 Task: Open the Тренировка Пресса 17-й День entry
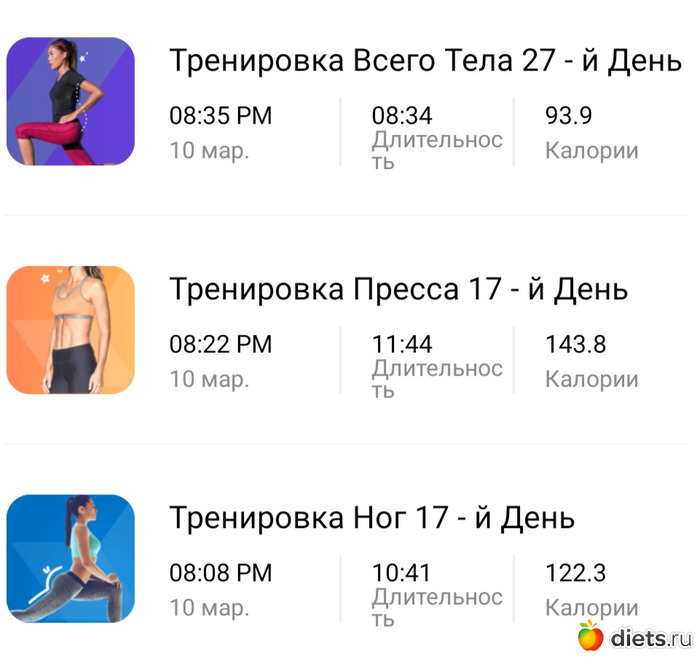[398, 289]
